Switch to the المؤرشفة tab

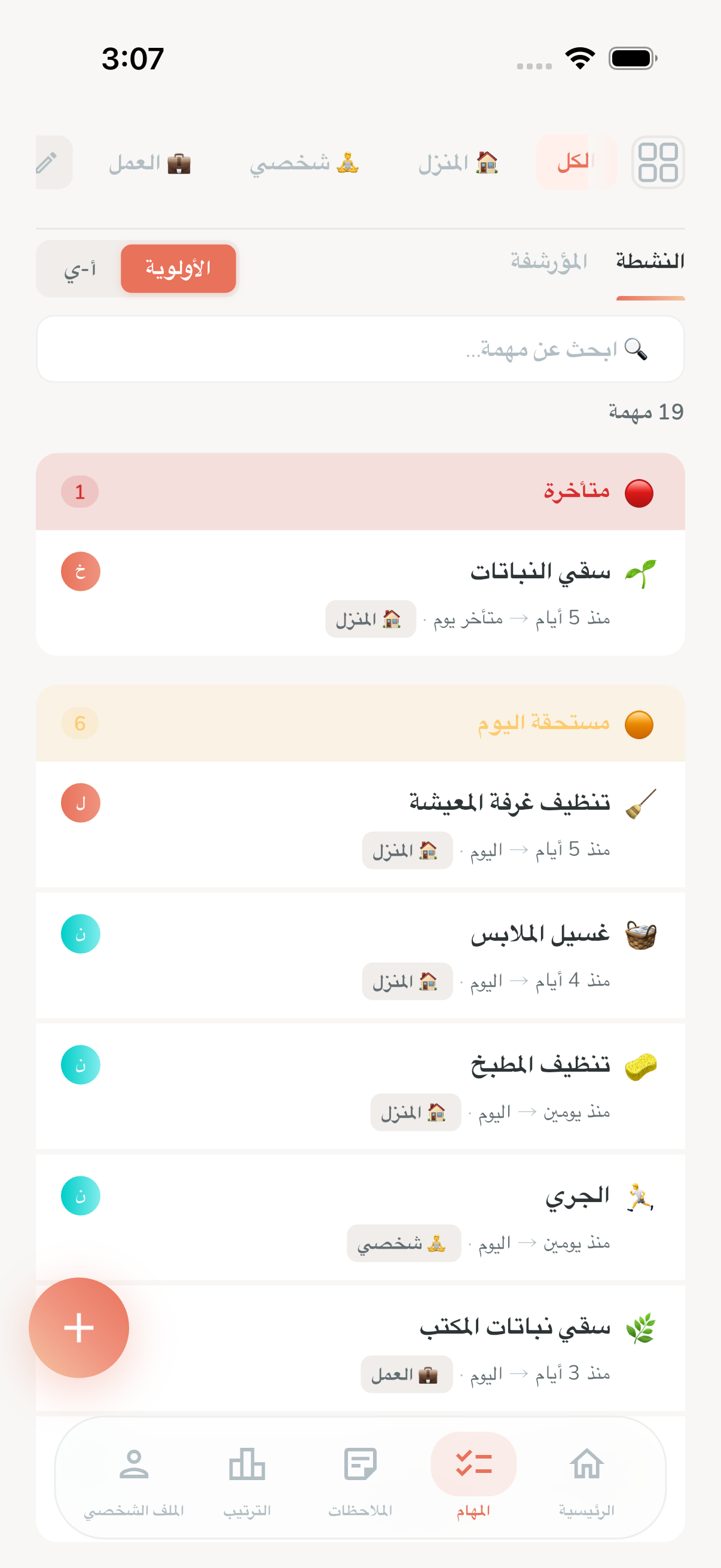point(547,260)
